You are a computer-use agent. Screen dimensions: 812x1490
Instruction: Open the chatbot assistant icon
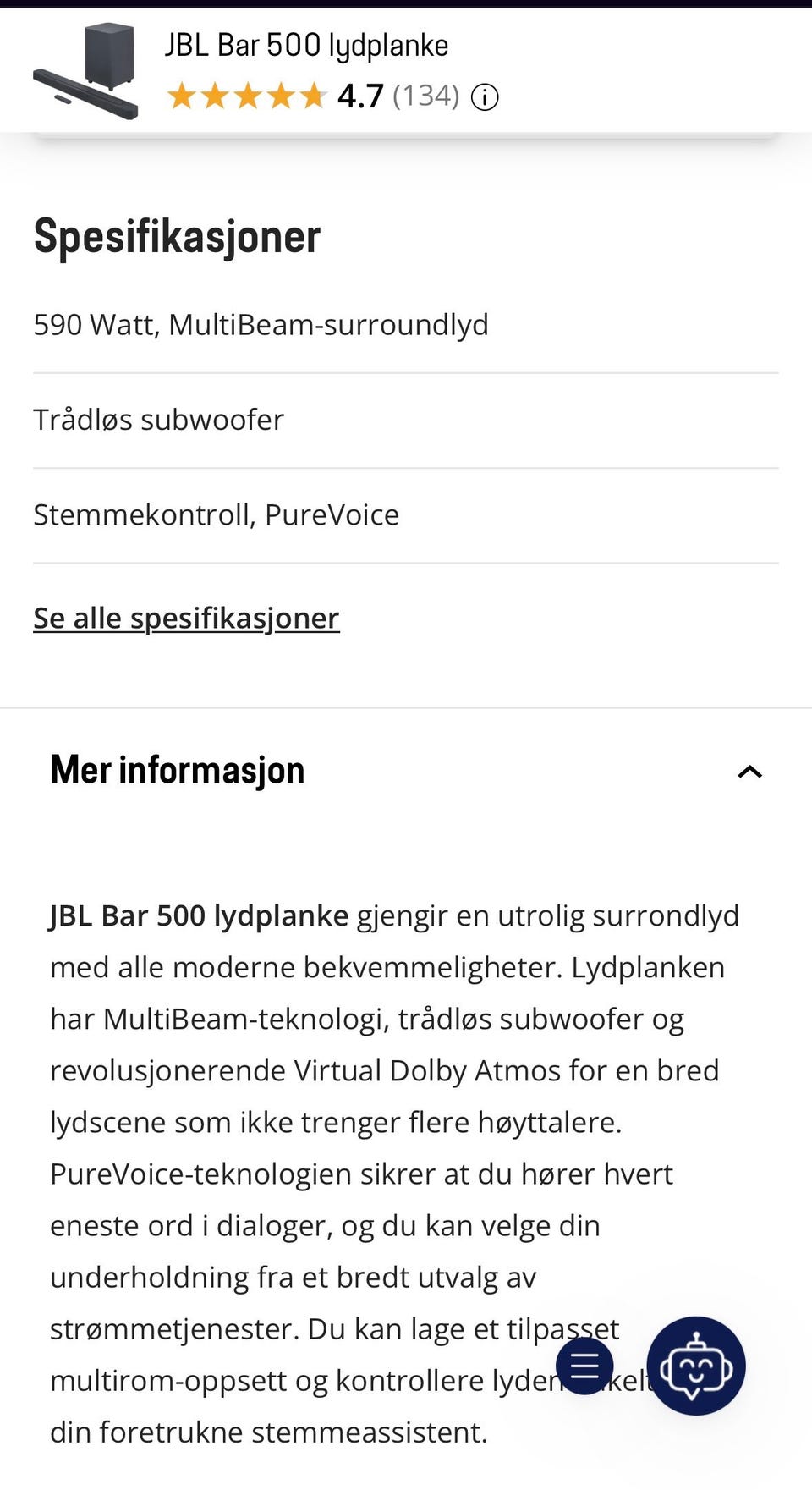695,1365
